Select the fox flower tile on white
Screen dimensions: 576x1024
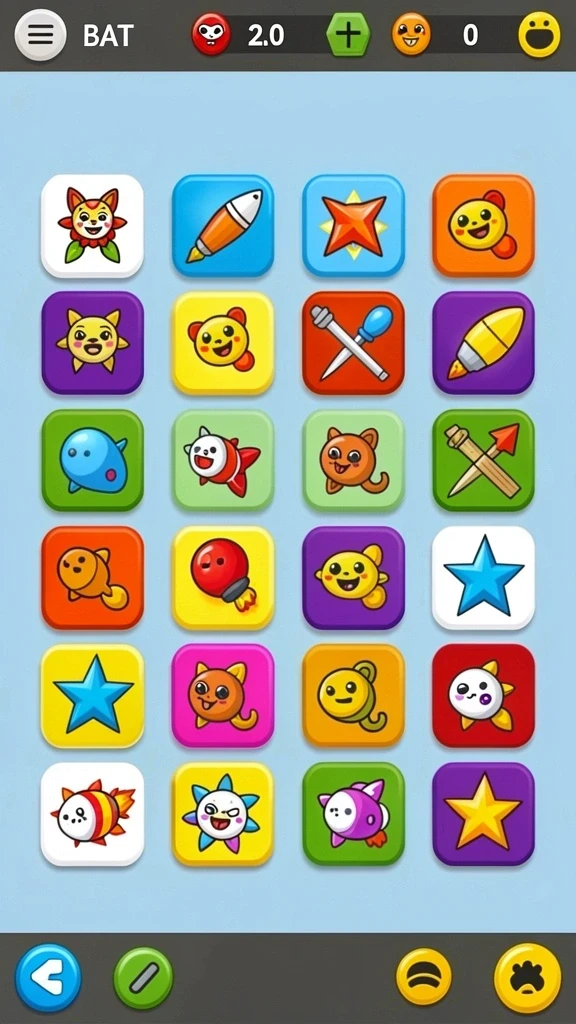(x=92, y=226)
